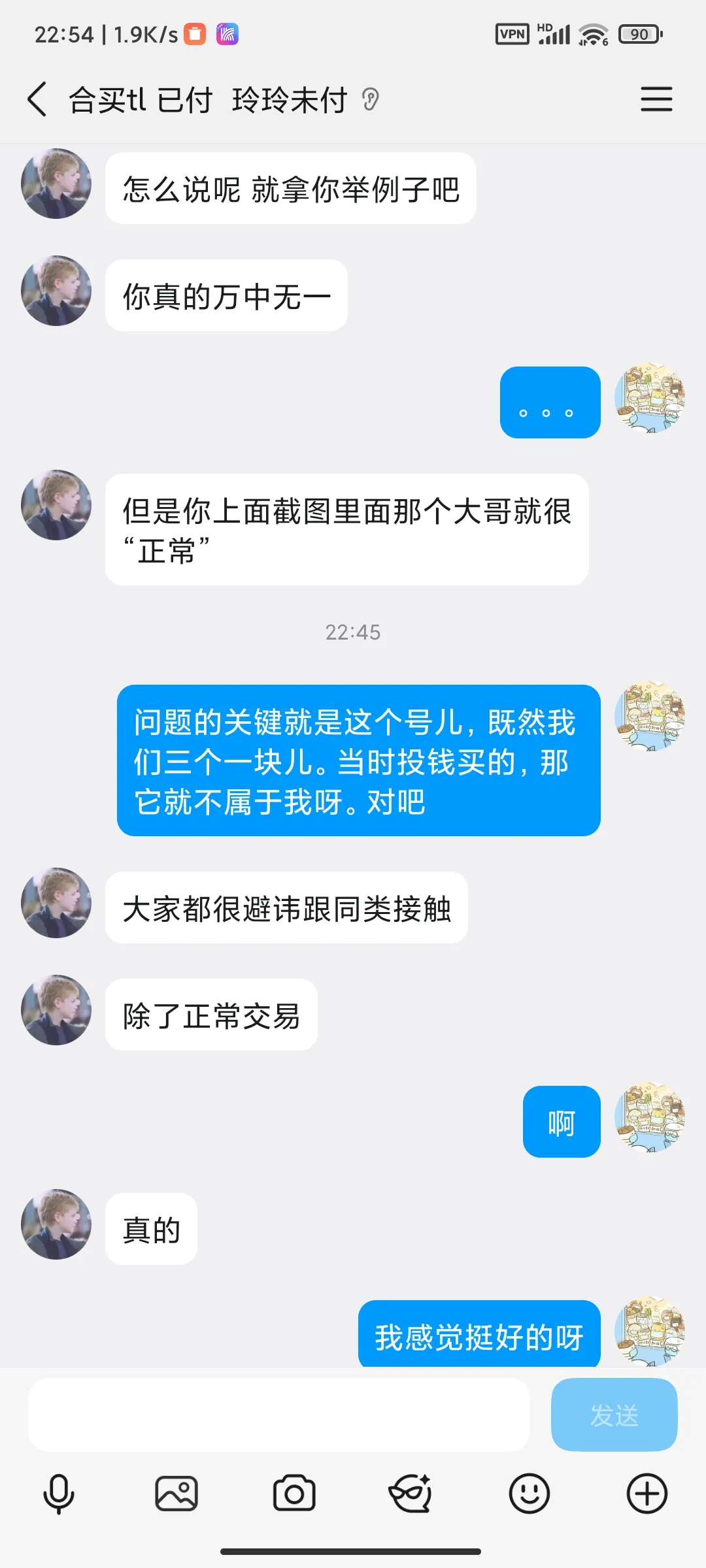The image size is (706, 1568).
Task: Open the photo gallery picker
Action: point(176,1494)
